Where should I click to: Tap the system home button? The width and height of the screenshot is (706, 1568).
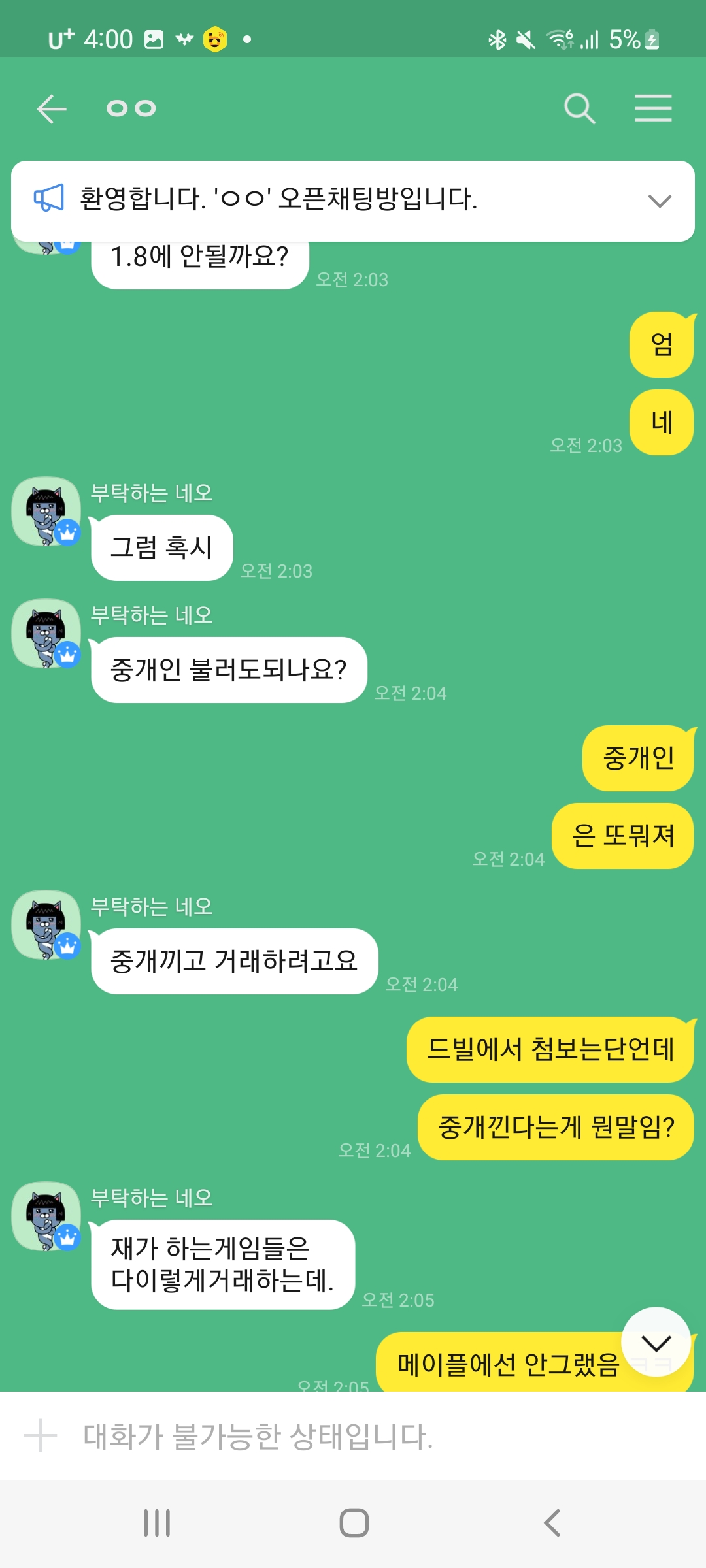click(354, 1523)
